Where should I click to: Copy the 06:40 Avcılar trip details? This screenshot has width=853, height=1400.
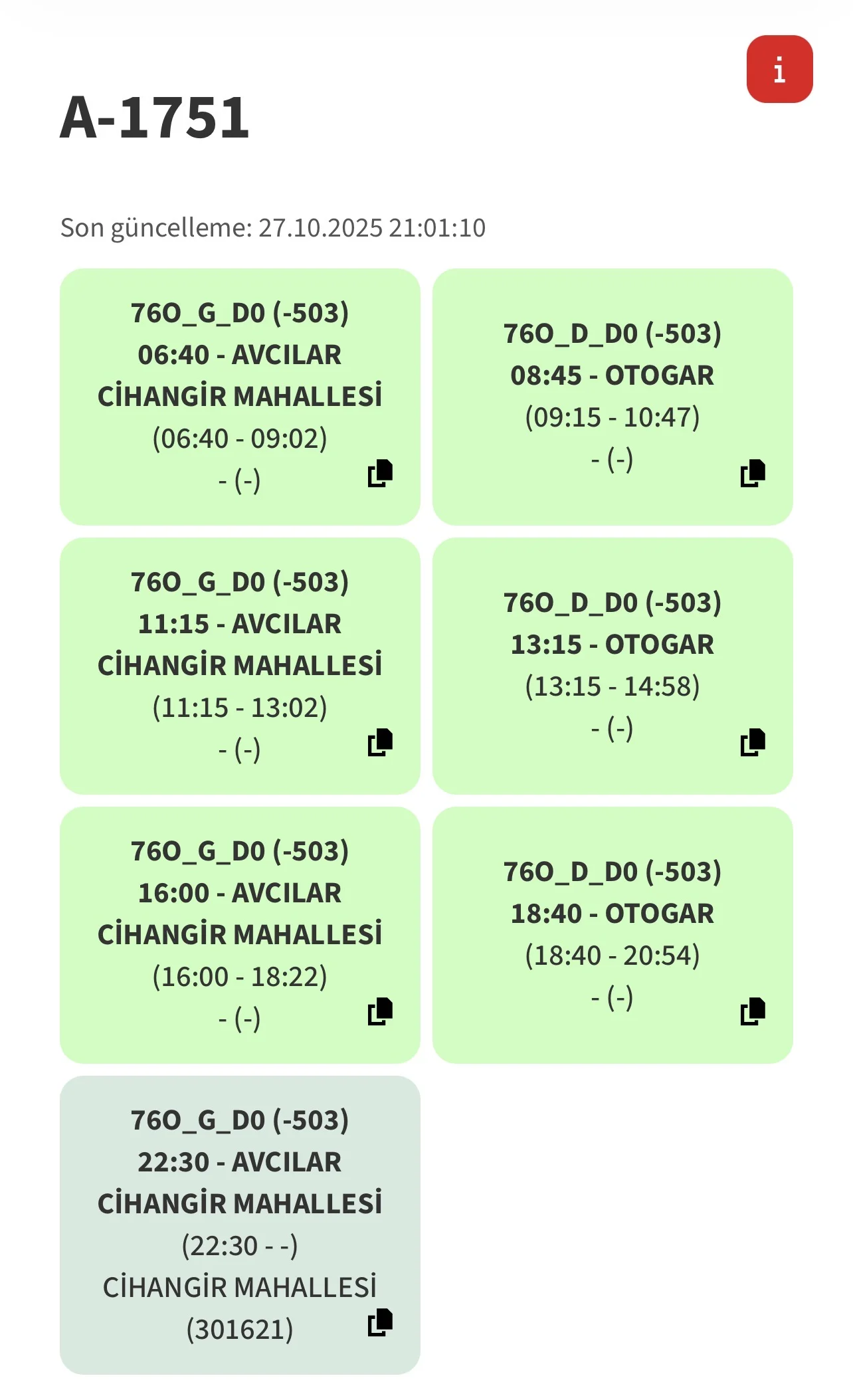click(x=380, y=473)
